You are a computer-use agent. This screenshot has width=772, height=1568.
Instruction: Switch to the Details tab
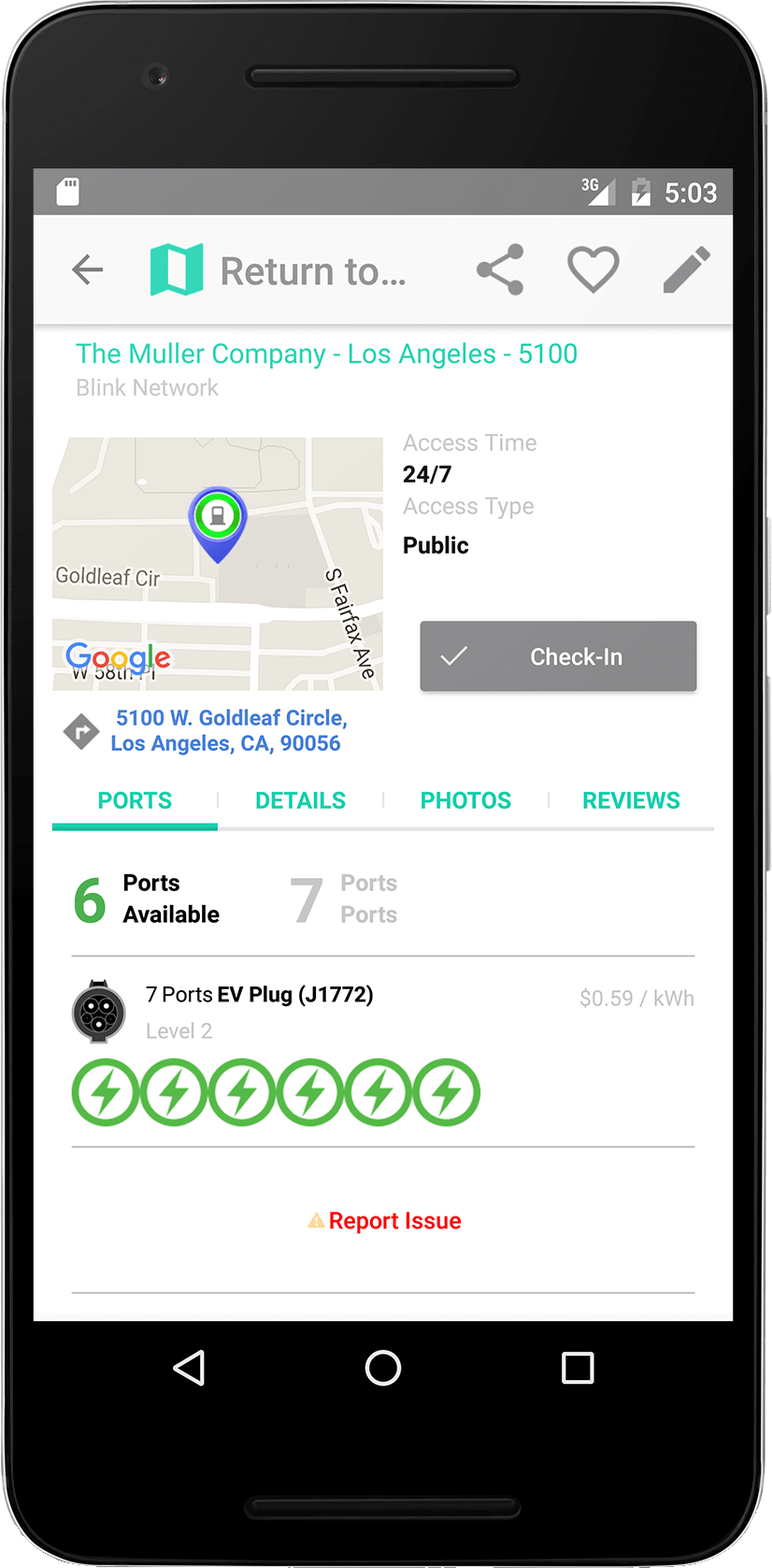click(300, 800)
